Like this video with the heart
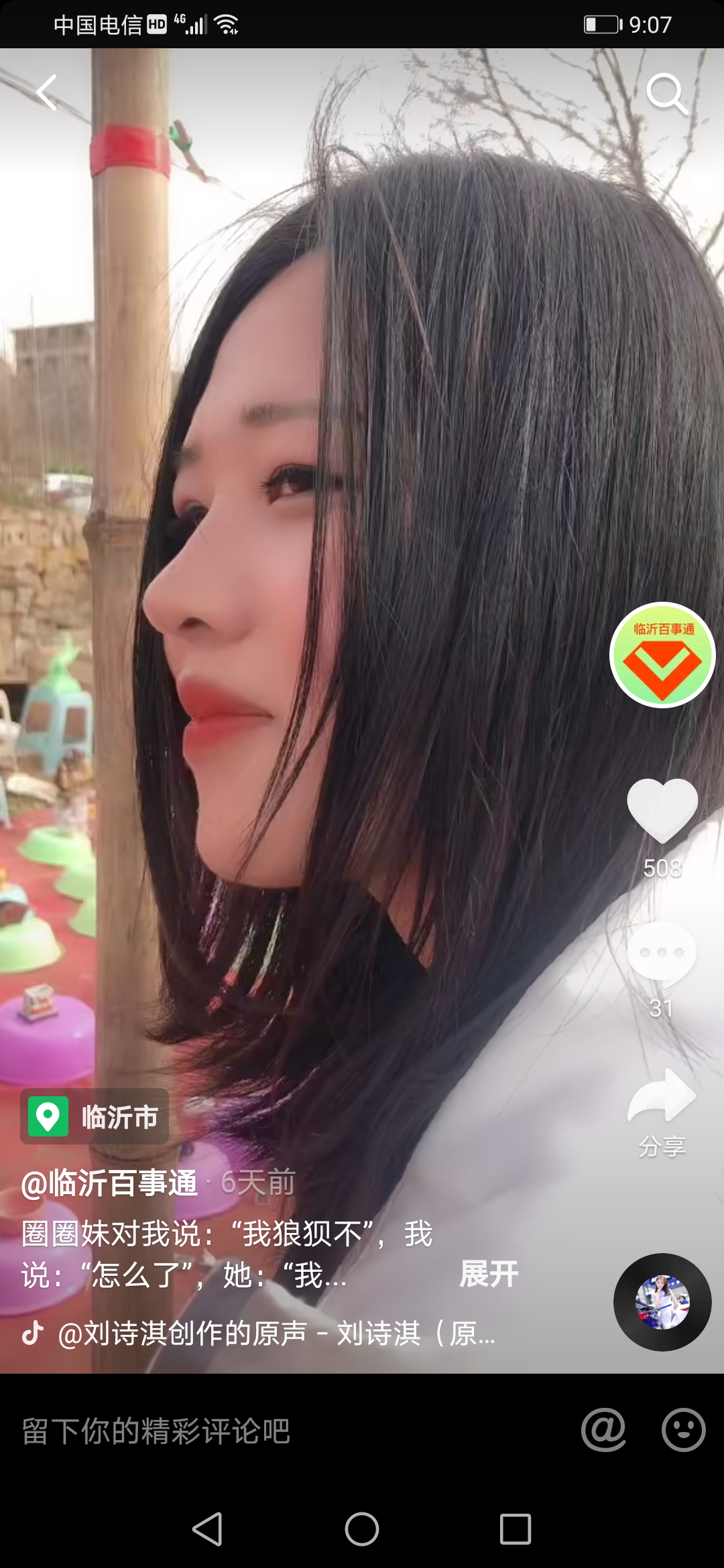724x1568 pixels. (662, 811)
